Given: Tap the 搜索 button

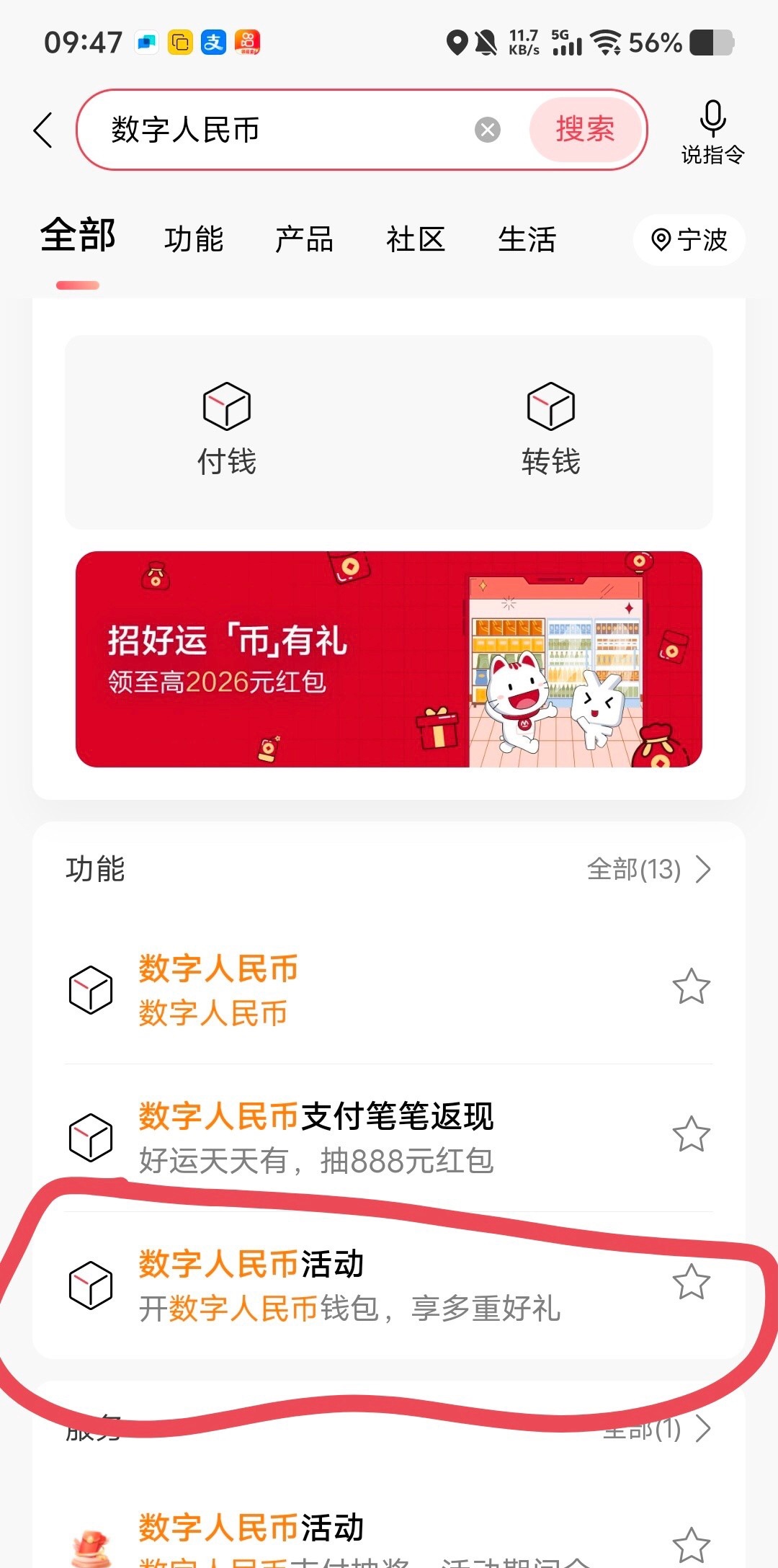Looking at the screenshot, I should (585, 130).
